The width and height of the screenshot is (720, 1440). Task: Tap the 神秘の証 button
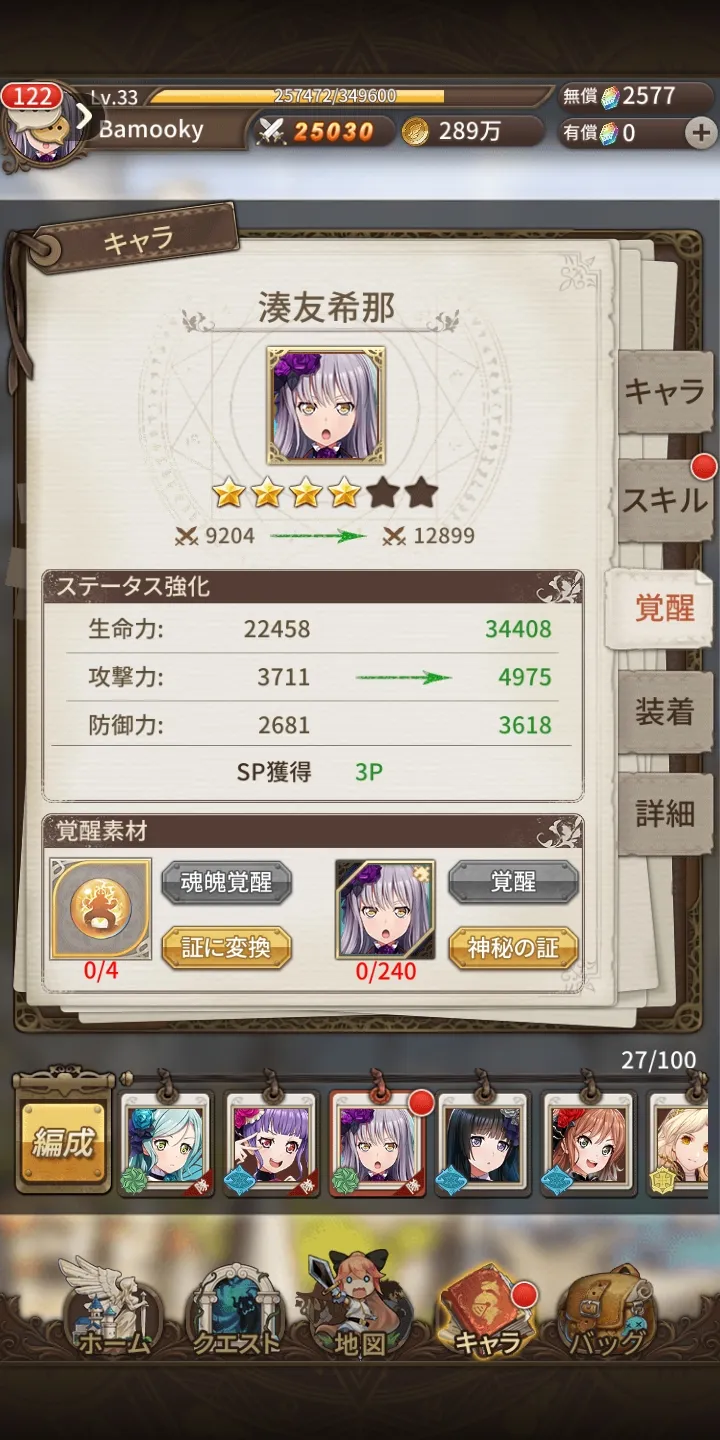513,947
